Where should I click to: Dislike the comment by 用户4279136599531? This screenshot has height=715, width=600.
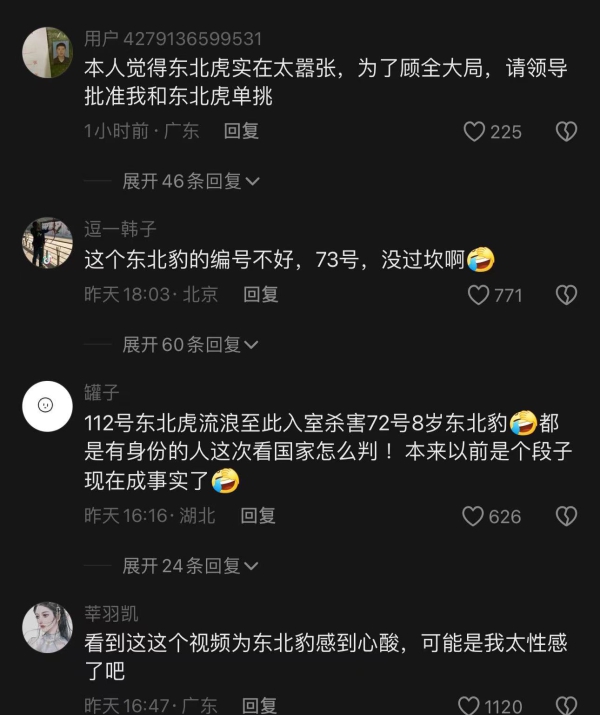[x=566, y=131]
